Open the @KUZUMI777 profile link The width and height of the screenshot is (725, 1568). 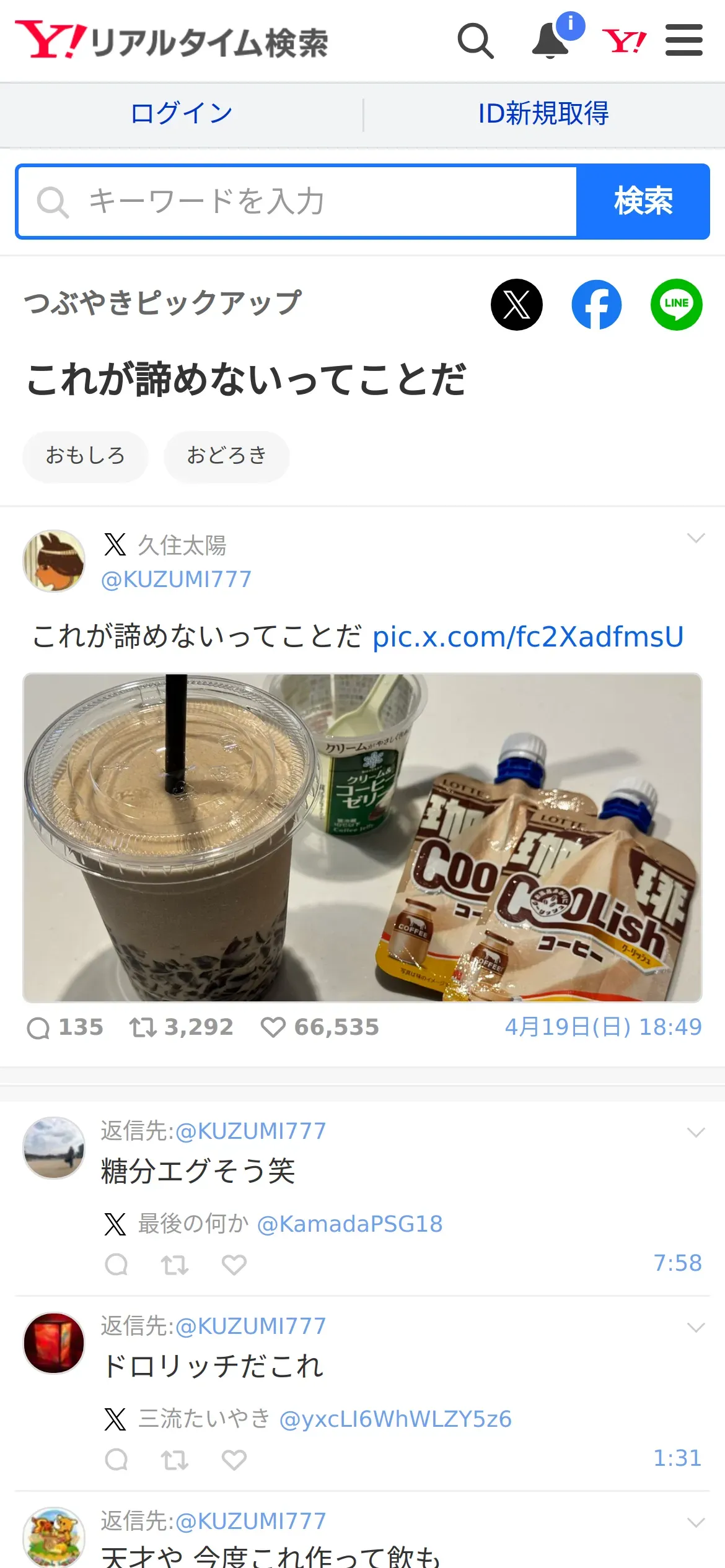(176, 580)
